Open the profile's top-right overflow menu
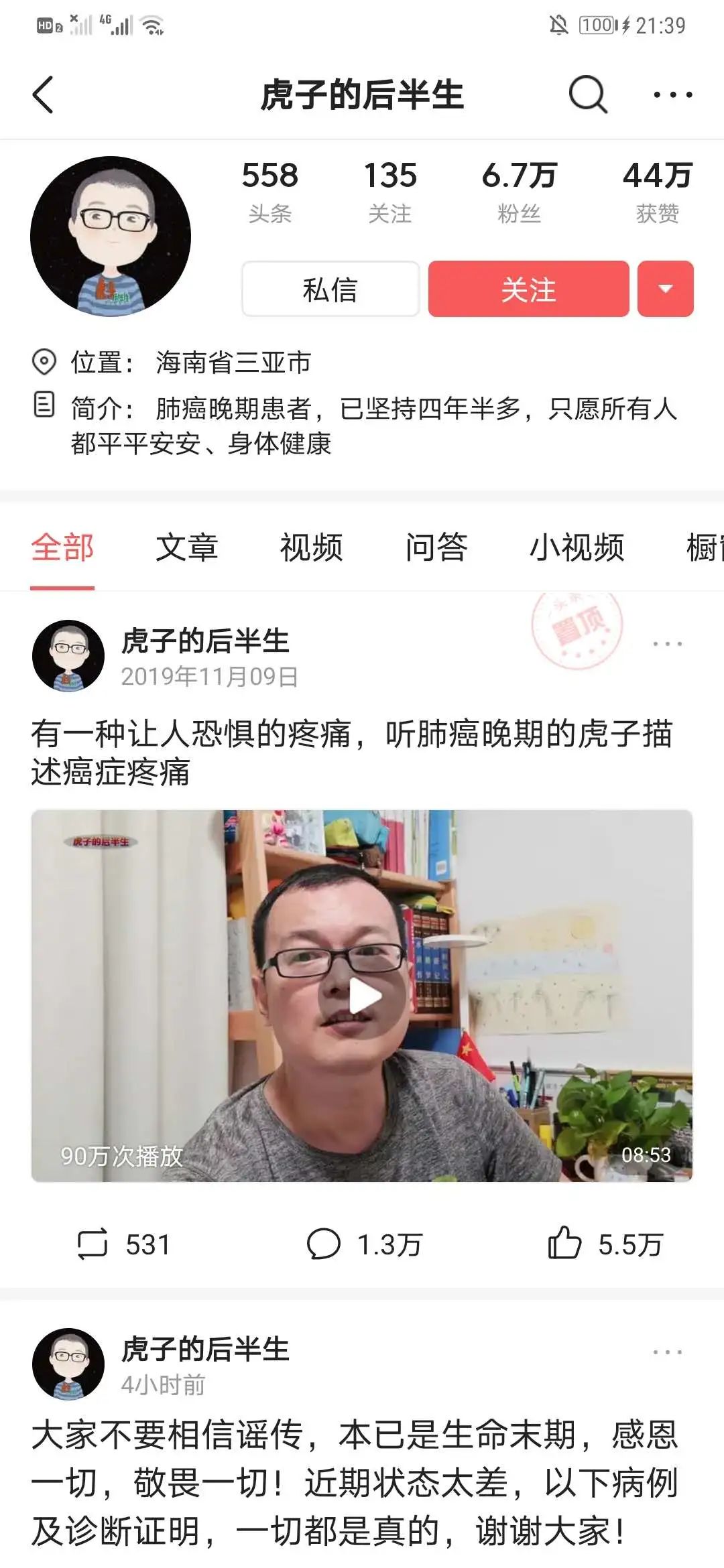This screenshot has height=1568, width=724. click(672, 94)
